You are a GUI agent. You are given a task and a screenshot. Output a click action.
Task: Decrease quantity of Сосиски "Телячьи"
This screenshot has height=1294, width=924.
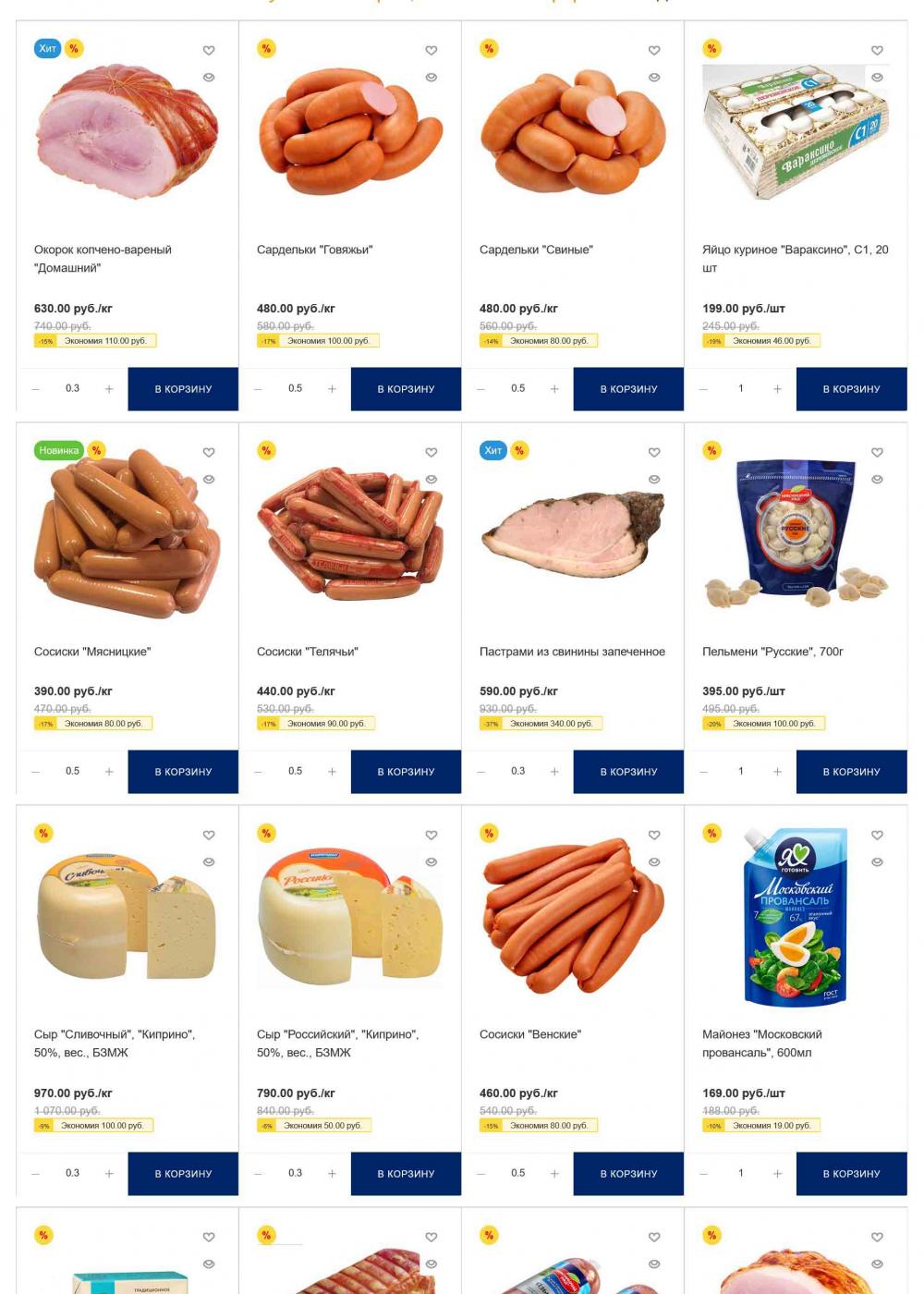[x=258, y=772]
